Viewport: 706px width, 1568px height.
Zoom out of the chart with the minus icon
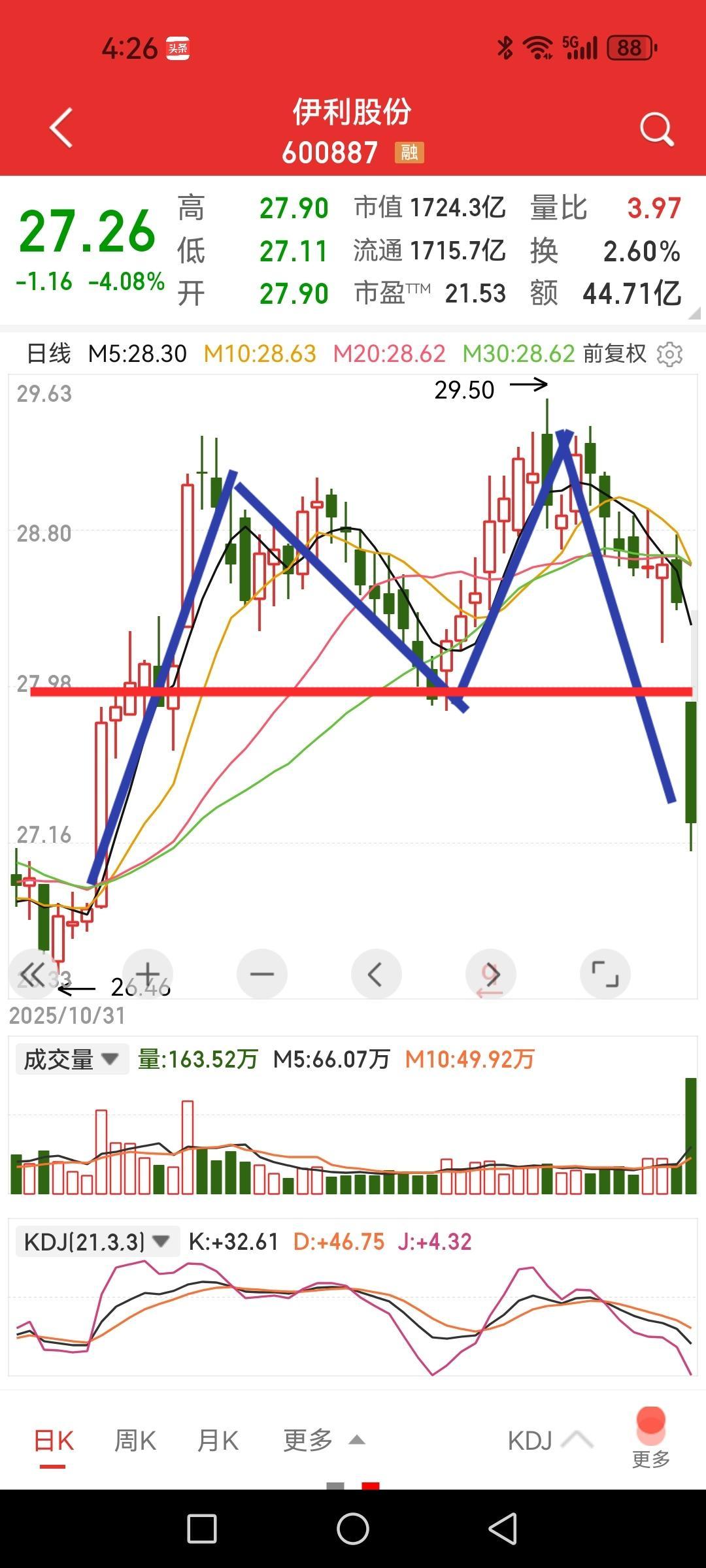pyautogui.click(x=261, y=973)
